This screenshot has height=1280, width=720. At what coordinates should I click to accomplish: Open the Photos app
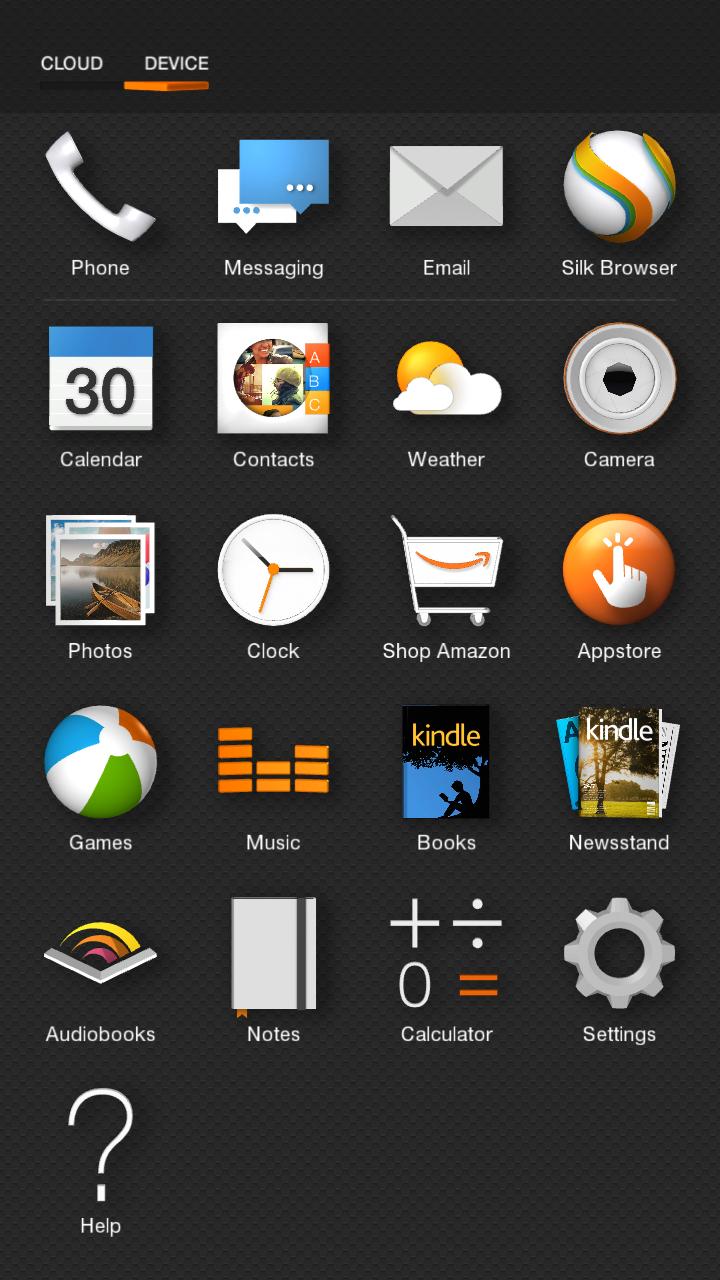[100, 571]
